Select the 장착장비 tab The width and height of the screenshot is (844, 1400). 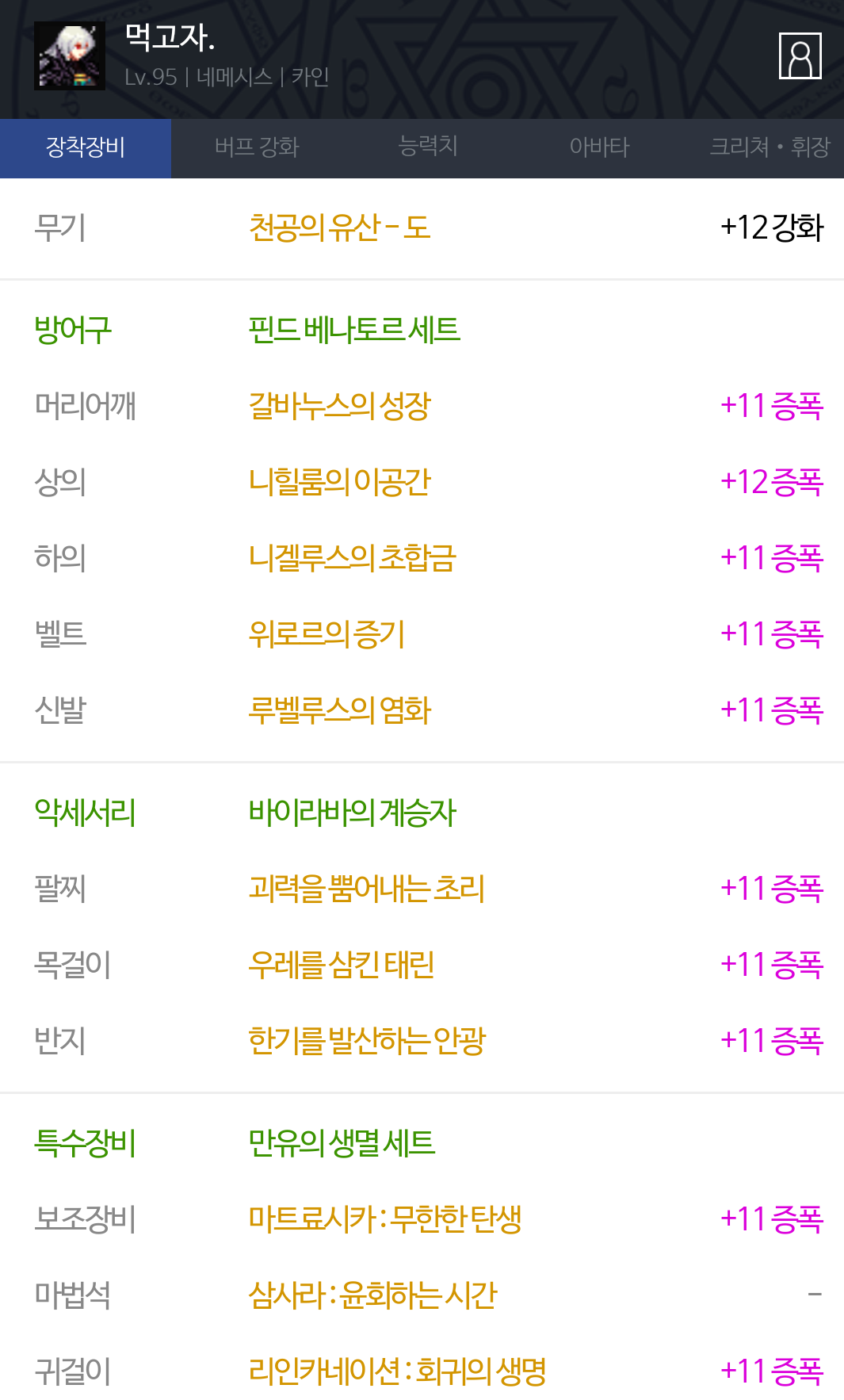[x=86, y=148]
